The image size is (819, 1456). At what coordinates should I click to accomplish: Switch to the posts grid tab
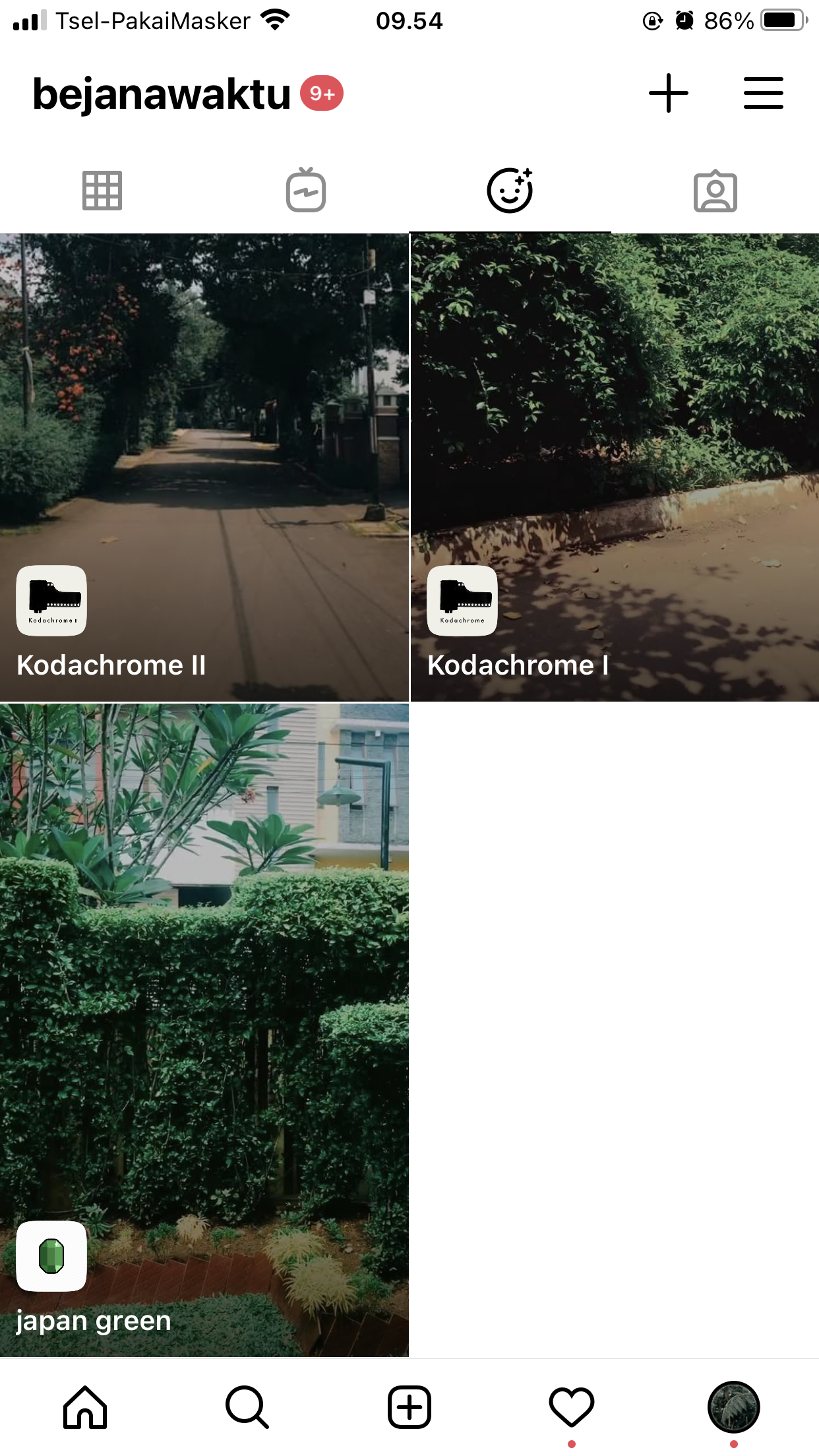[x=102, y=191]
